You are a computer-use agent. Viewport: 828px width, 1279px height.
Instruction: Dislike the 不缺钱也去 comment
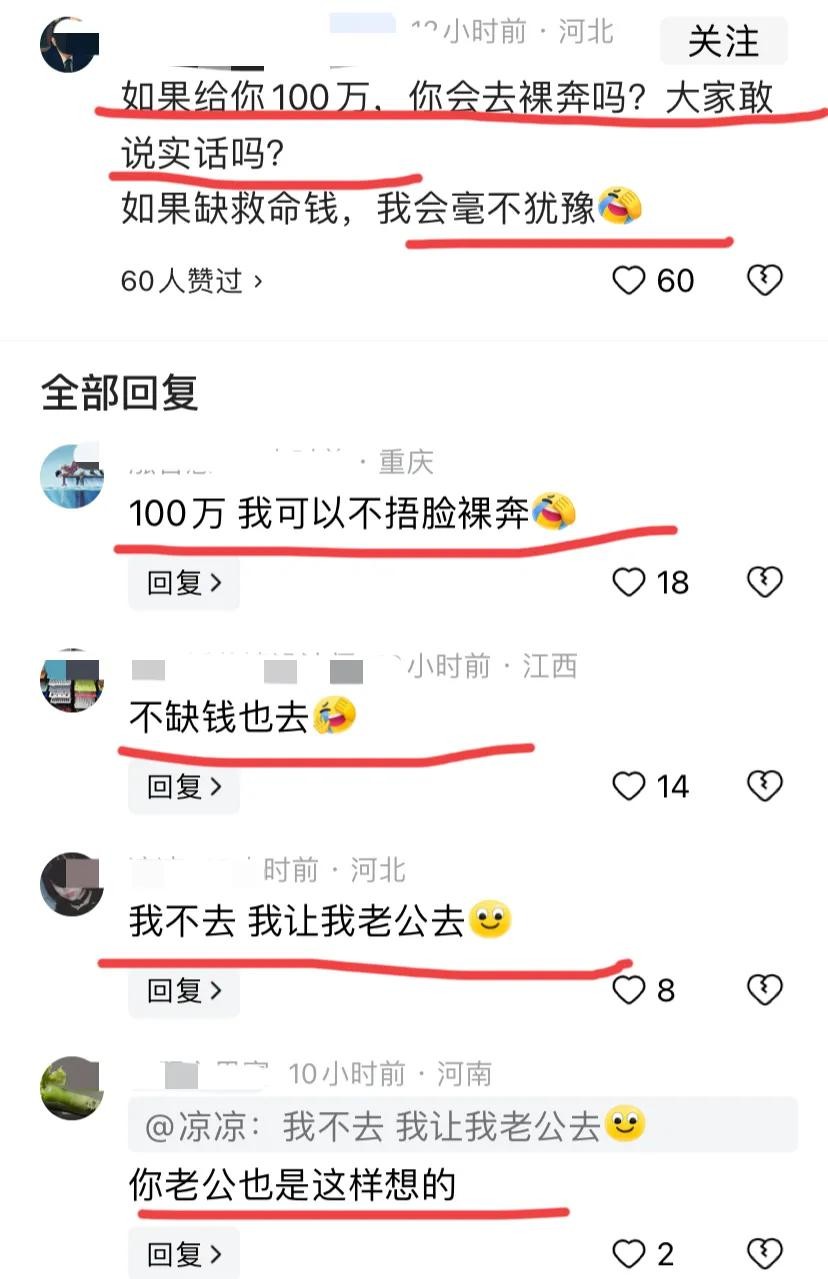coord(765,787)
